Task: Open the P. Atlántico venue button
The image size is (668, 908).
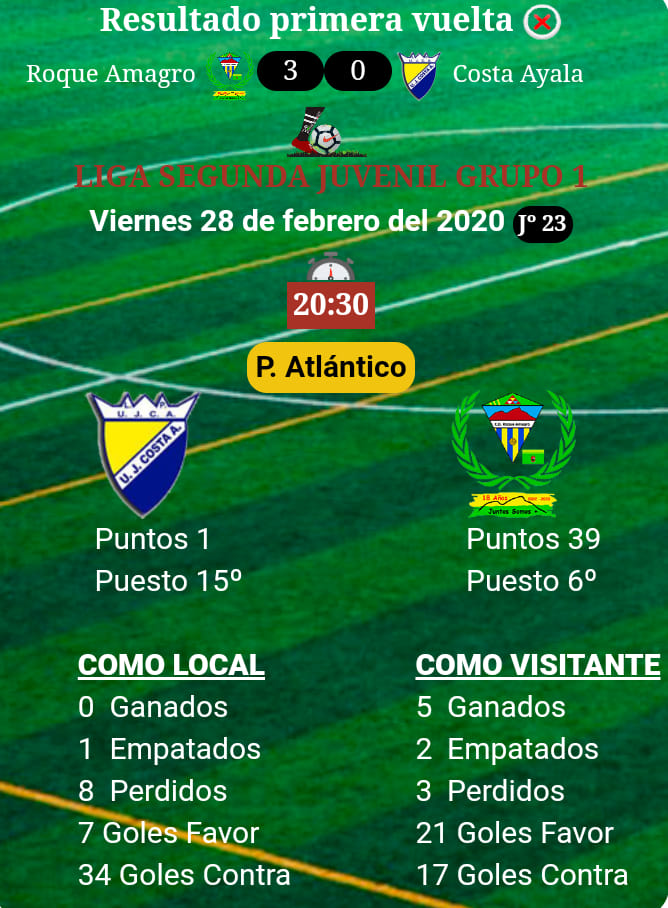Action: point(331,367)
